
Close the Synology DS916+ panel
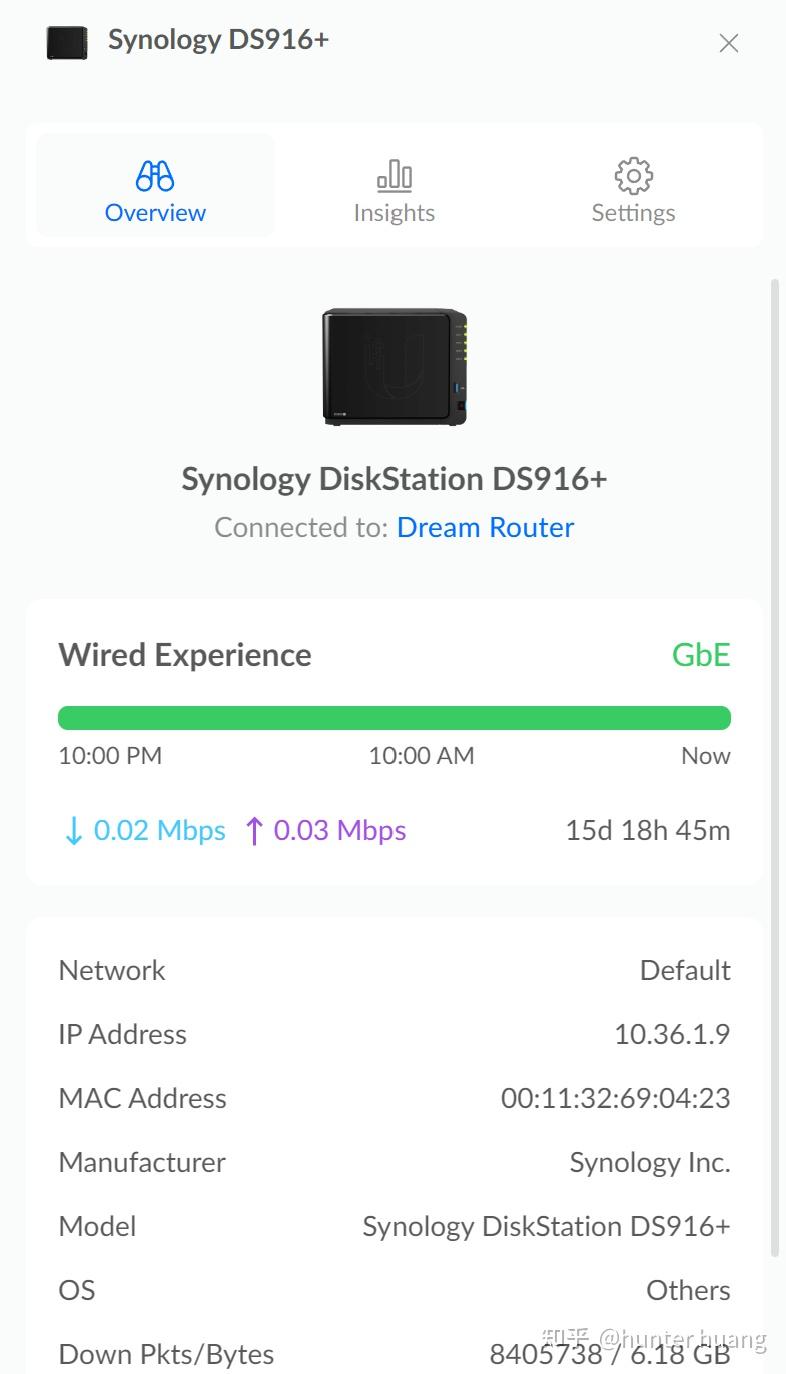(x=728, y=42)
